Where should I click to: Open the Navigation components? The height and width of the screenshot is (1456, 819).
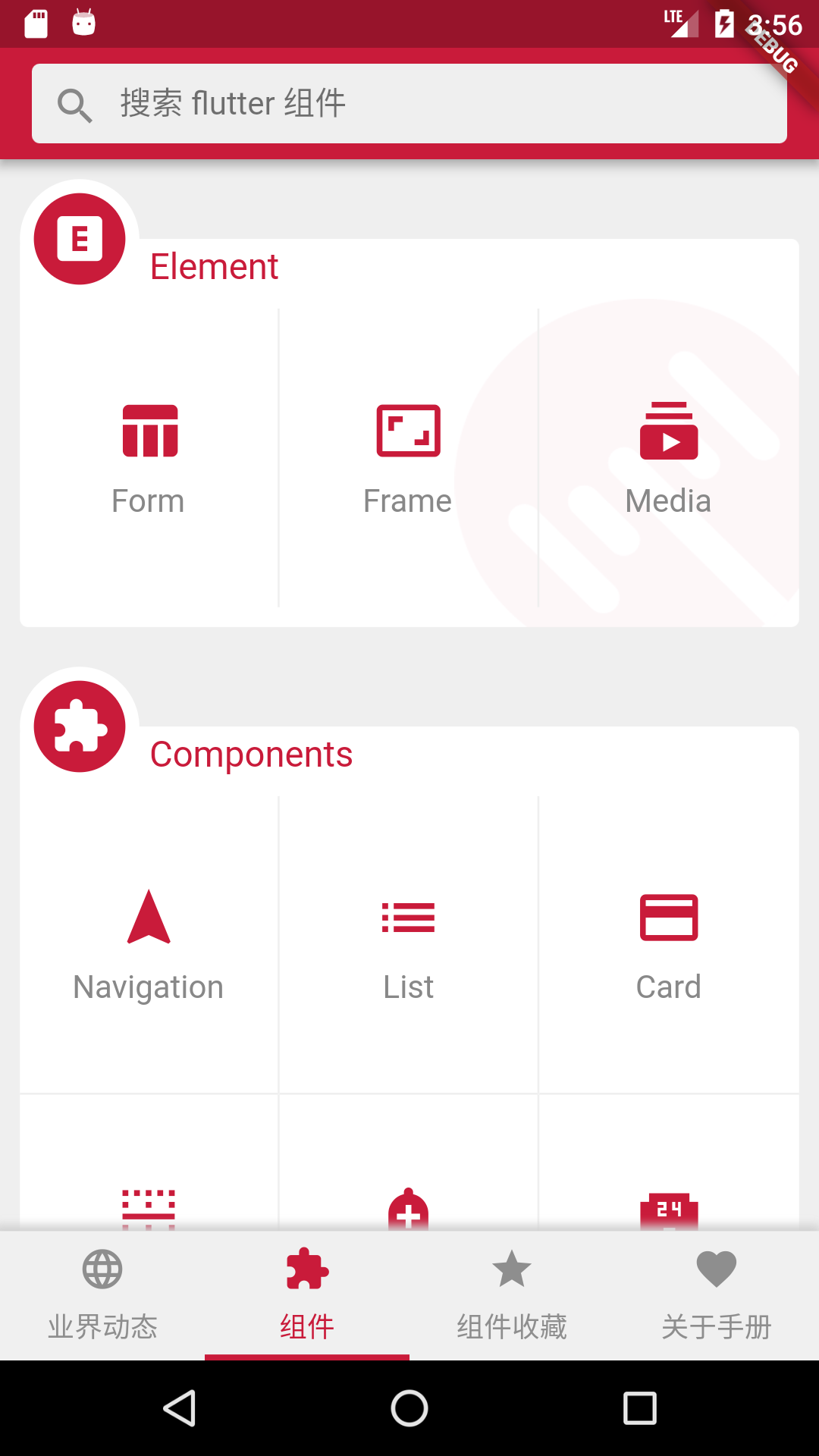tap(149, 946)
